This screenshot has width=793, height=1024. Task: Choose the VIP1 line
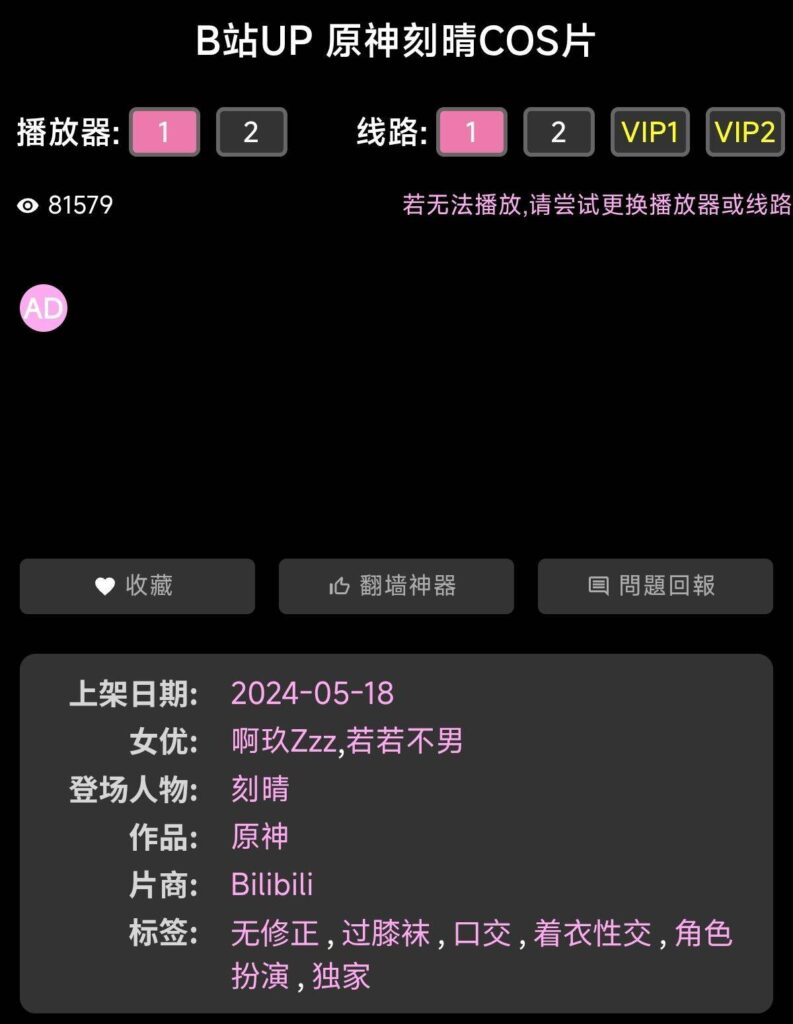[x=650, y=132]
